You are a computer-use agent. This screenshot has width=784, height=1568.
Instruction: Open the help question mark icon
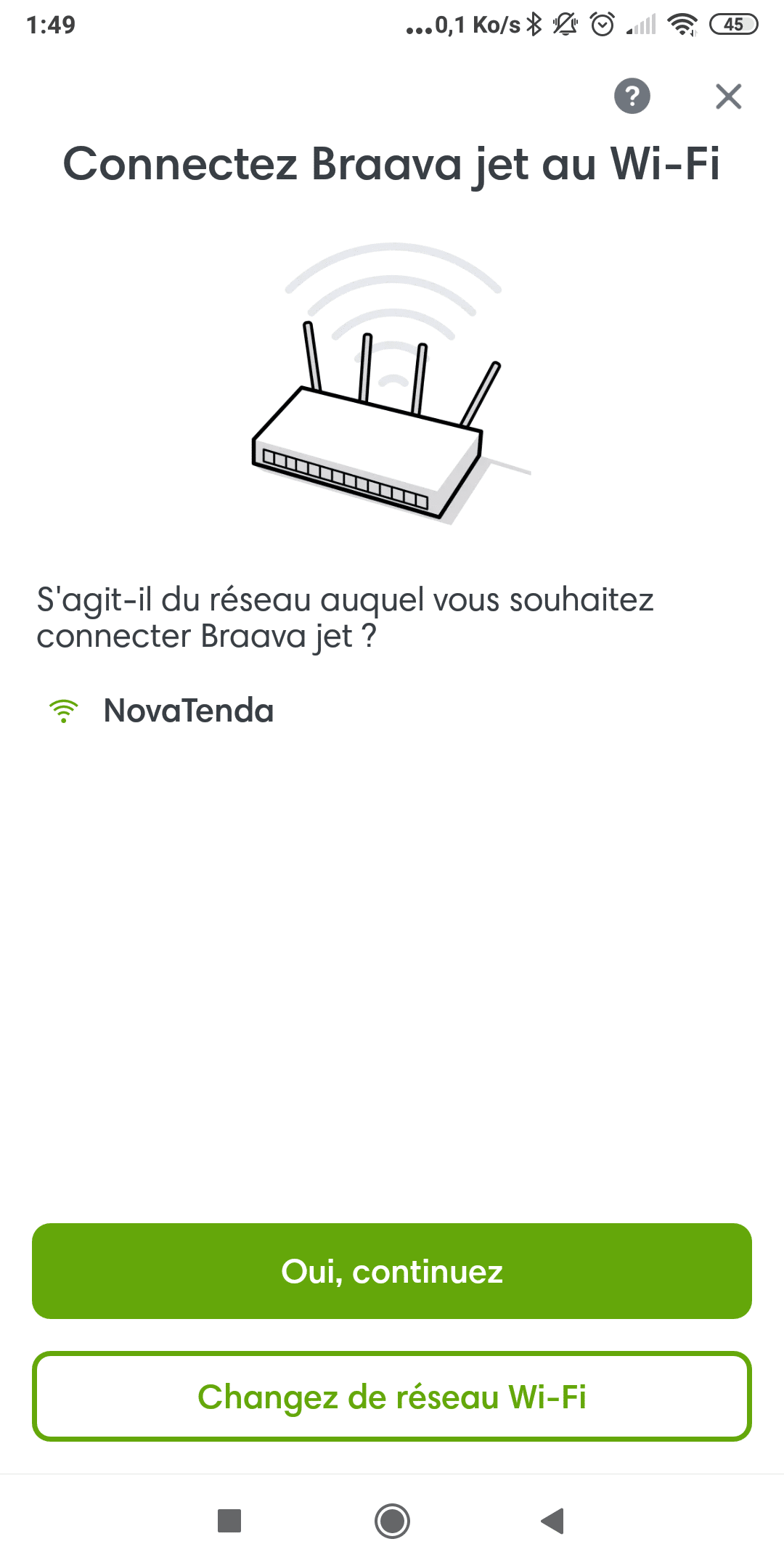(x=632, y=96)
